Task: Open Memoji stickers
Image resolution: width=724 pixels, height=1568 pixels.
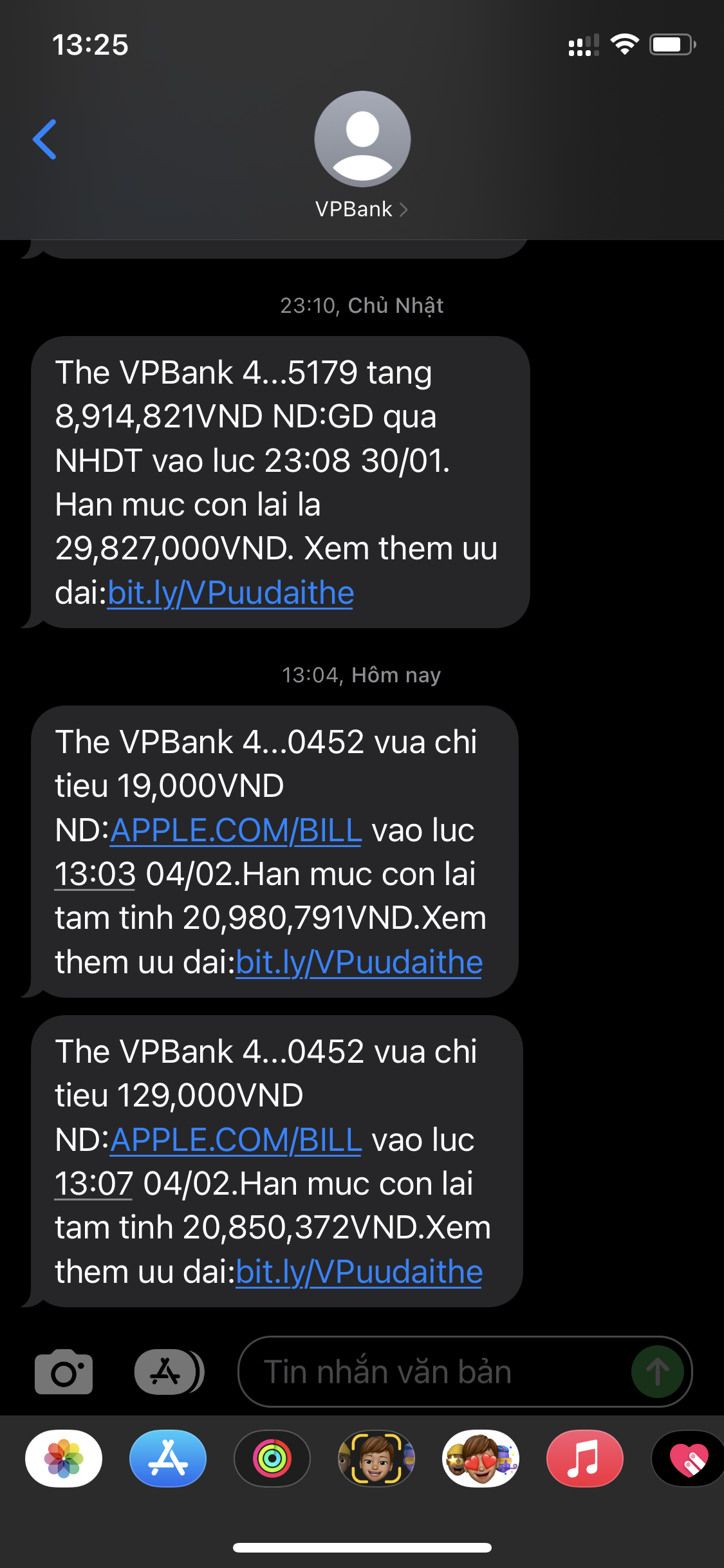Action: click(x=481, y=1459)
